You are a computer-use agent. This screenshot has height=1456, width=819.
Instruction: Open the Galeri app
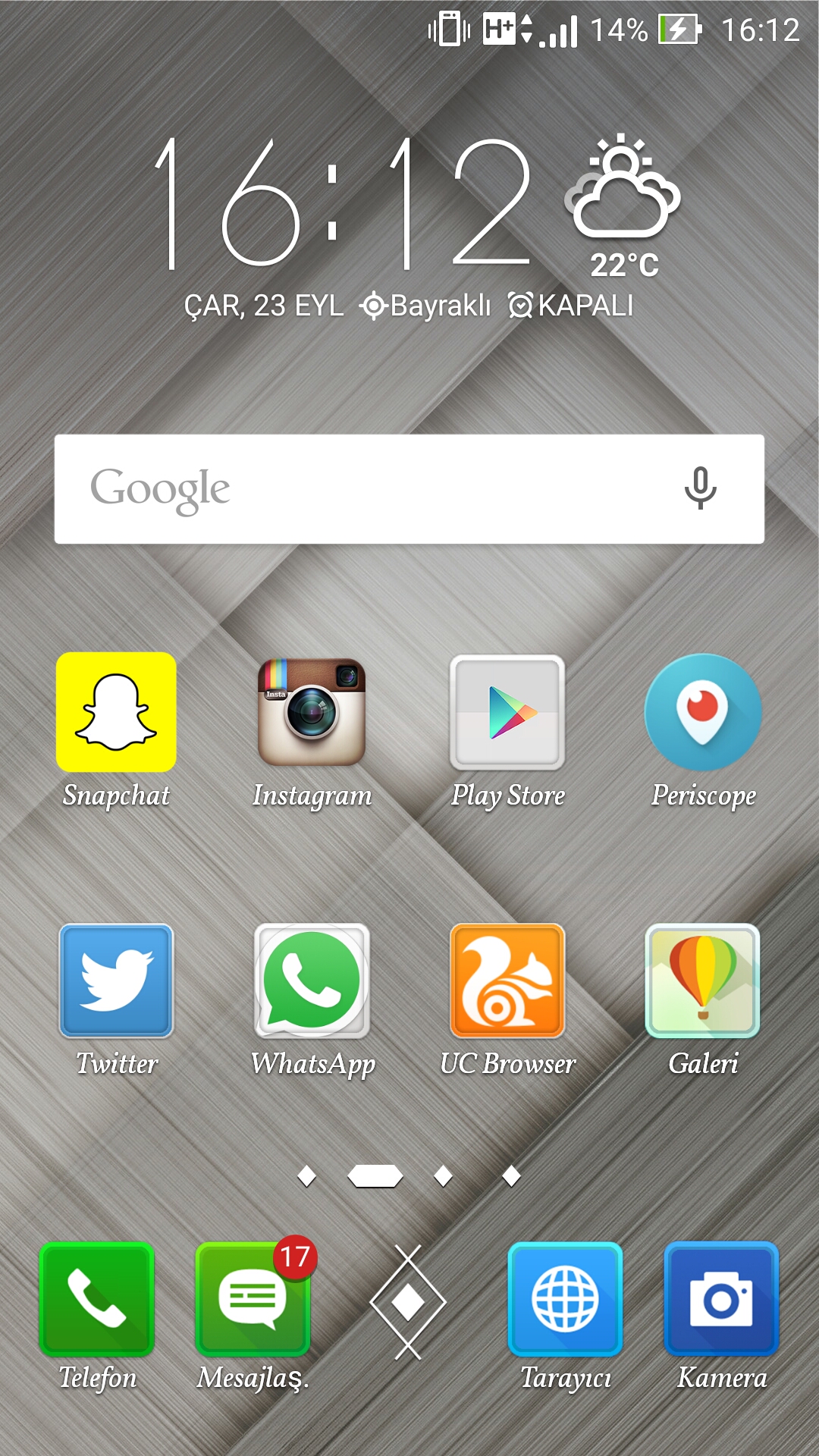(703, 981)
